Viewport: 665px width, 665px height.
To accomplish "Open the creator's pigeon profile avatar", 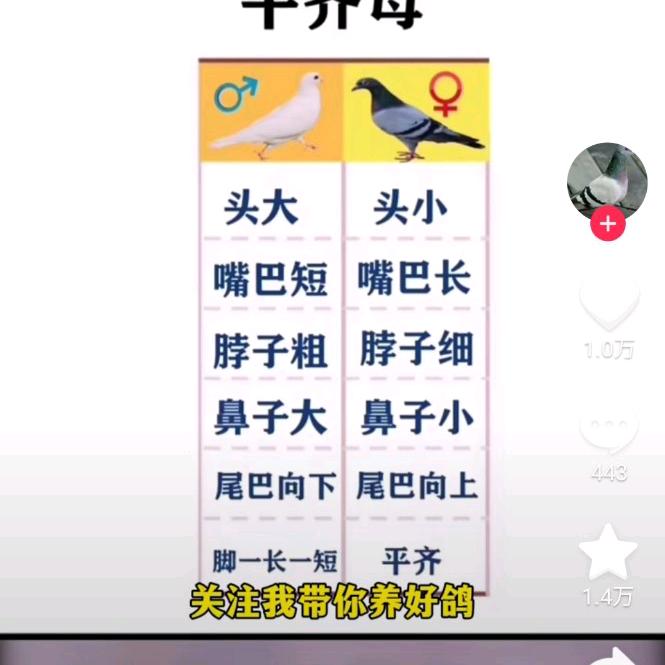I will click(606, 180).
